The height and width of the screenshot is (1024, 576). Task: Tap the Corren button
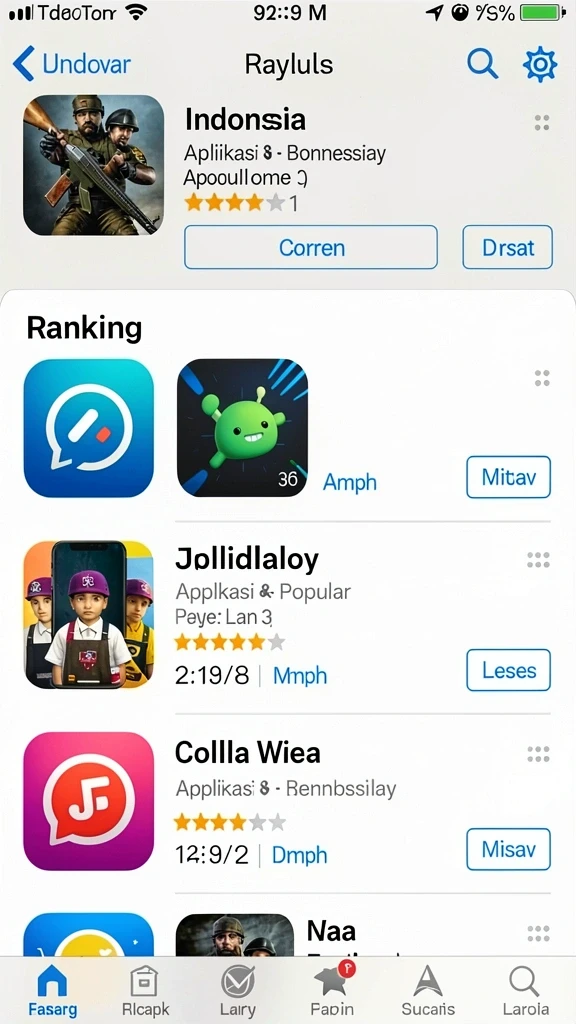click(311, 248)
